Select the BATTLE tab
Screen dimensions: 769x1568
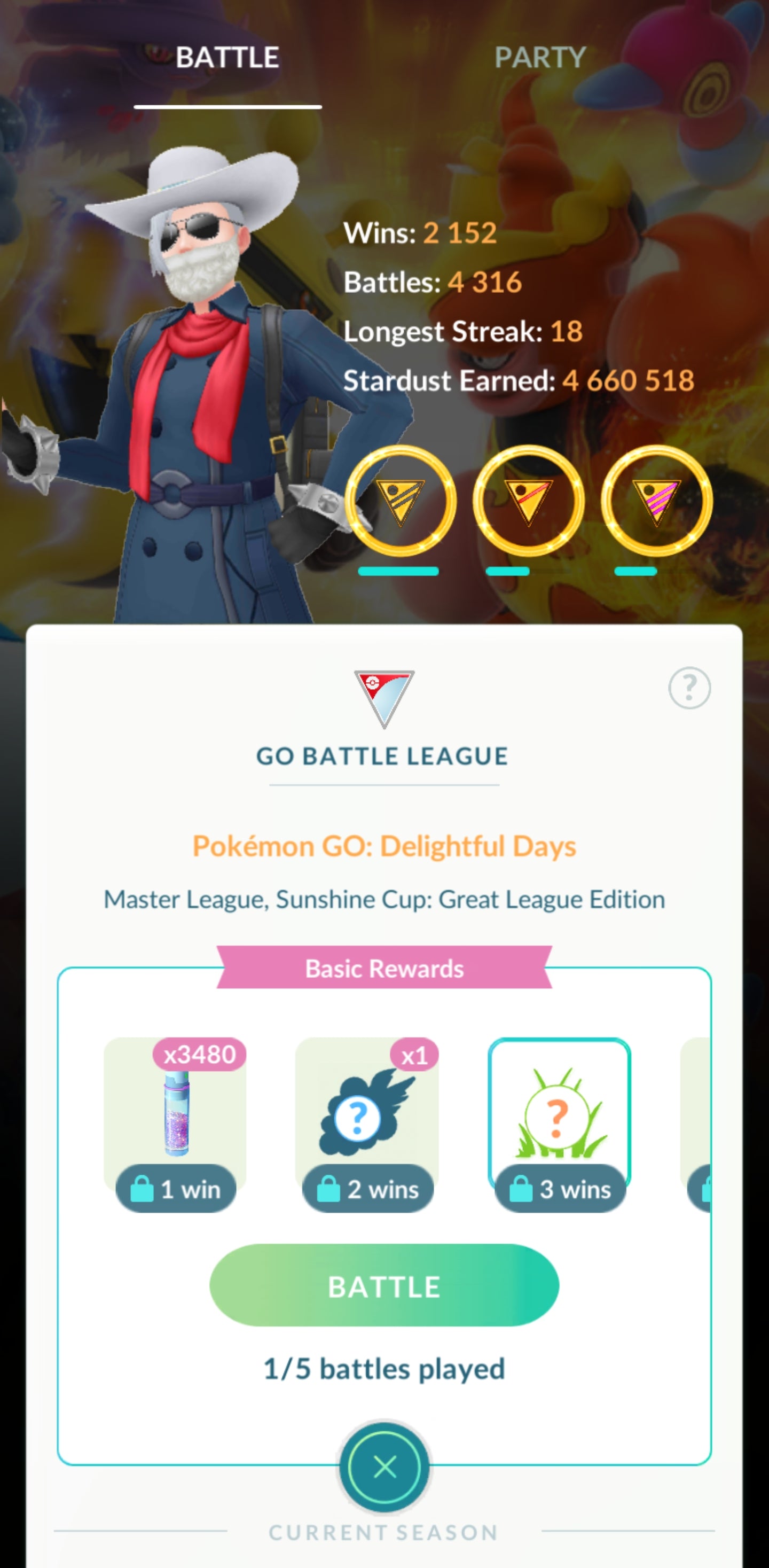[x=226, y=57]
